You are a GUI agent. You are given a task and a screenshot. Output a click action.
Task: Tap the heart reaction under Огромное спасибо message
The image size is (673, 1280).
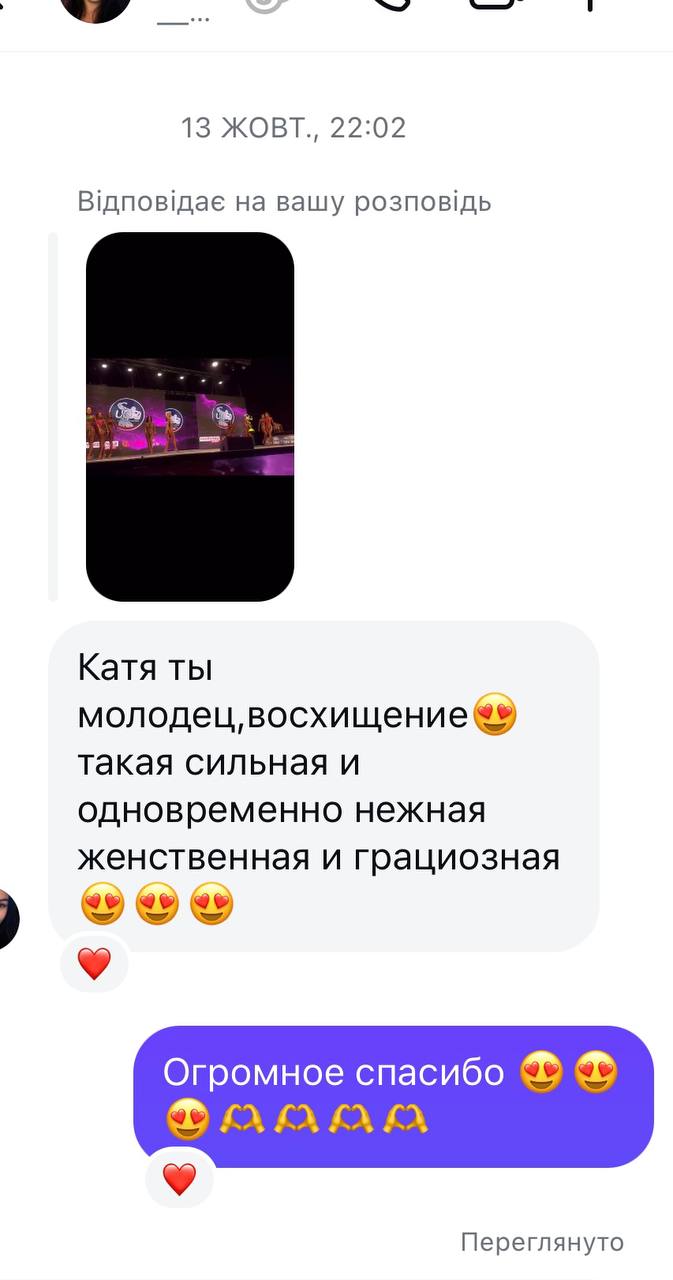point(179,1180)
